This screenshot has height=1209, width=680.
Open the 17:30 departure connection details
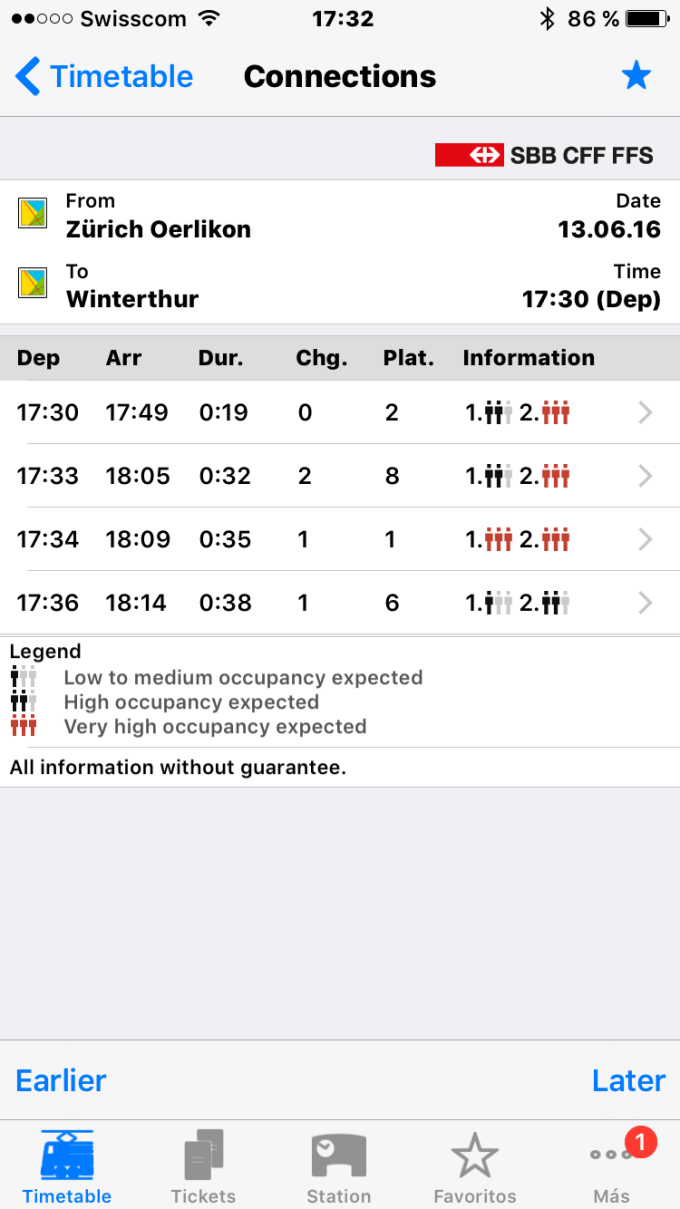(x=340, y=412)
